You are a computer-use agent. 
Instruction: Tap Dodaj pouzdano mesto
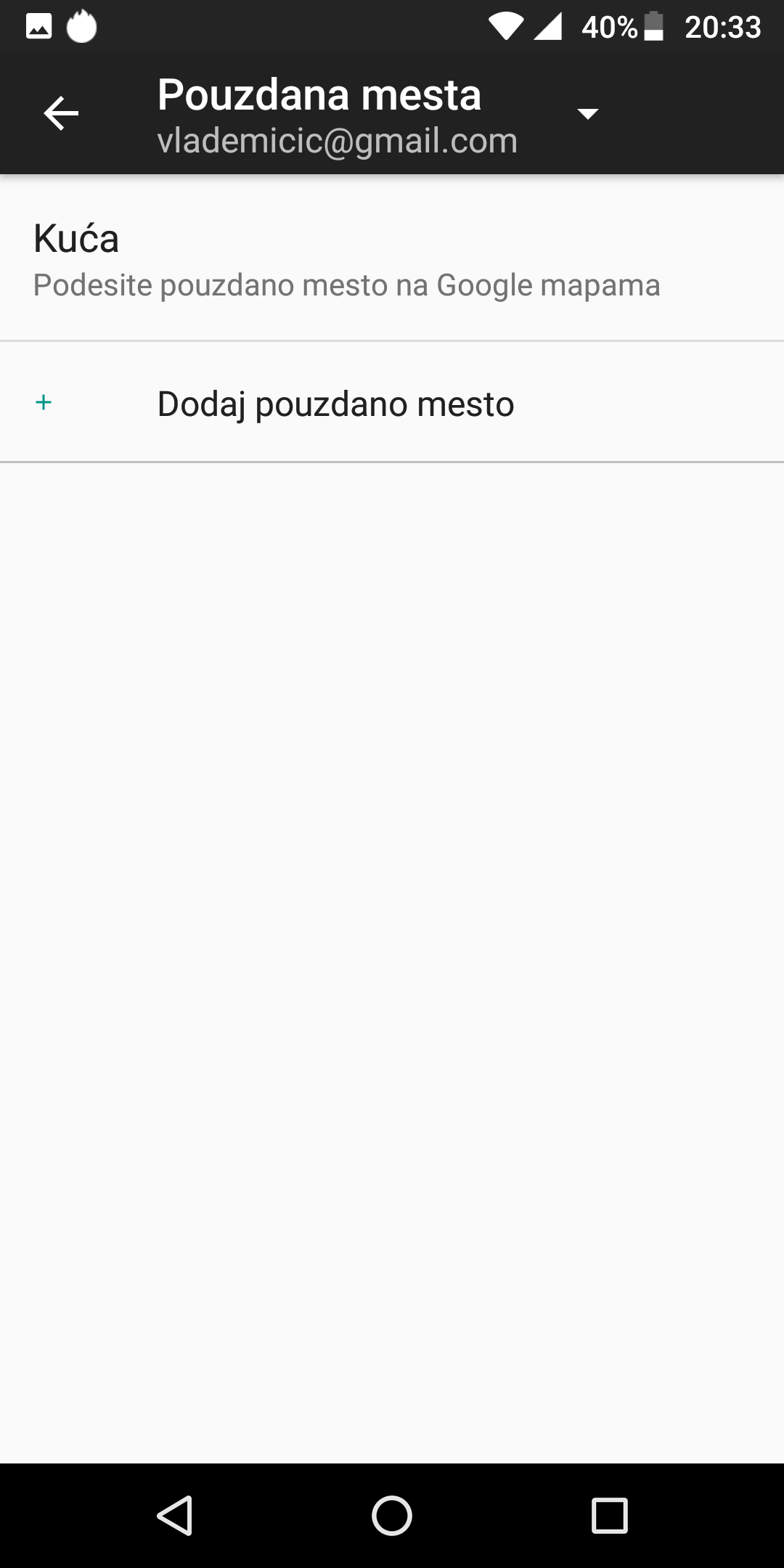pos(392,402)
